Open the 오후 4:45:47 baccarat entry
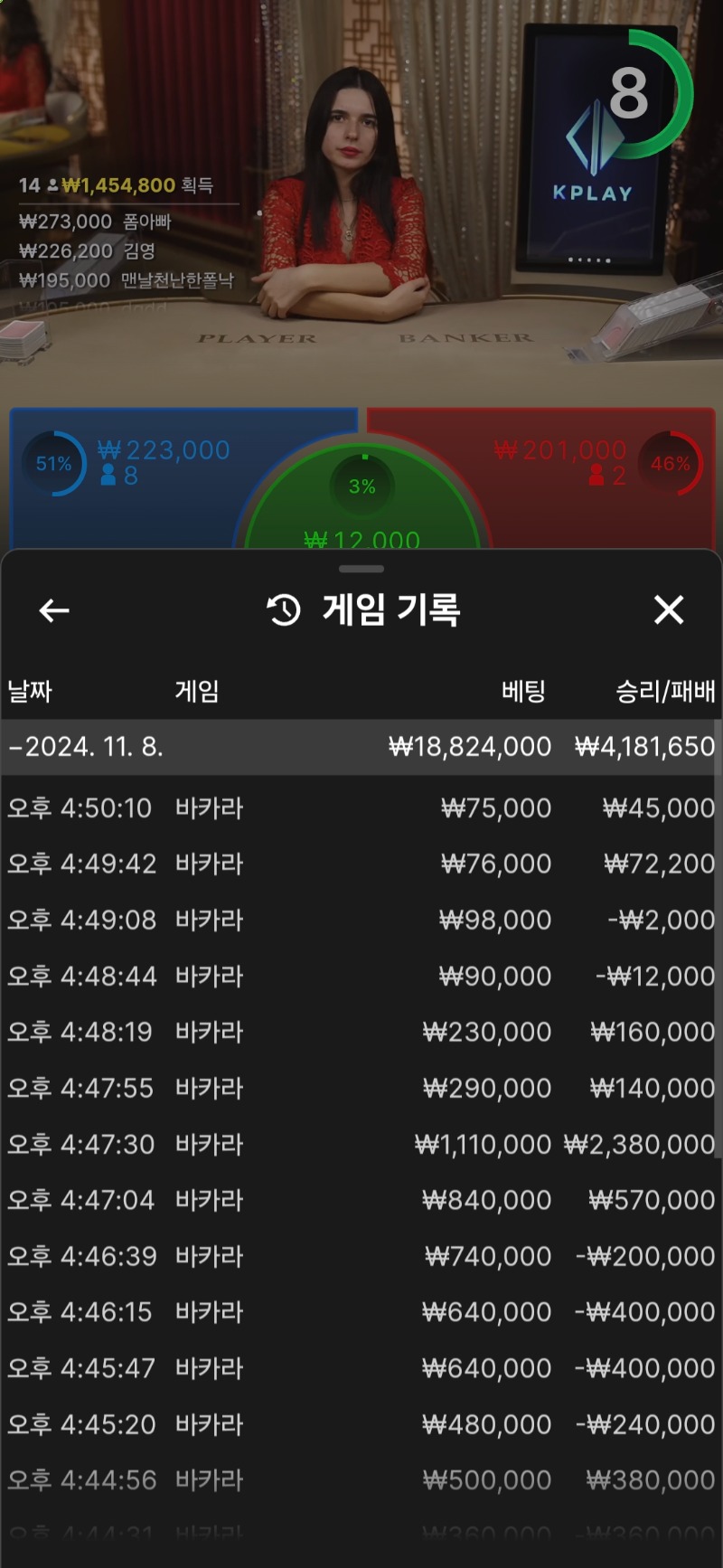This screenshot has height=1568, width=723. coord(361,1368)
